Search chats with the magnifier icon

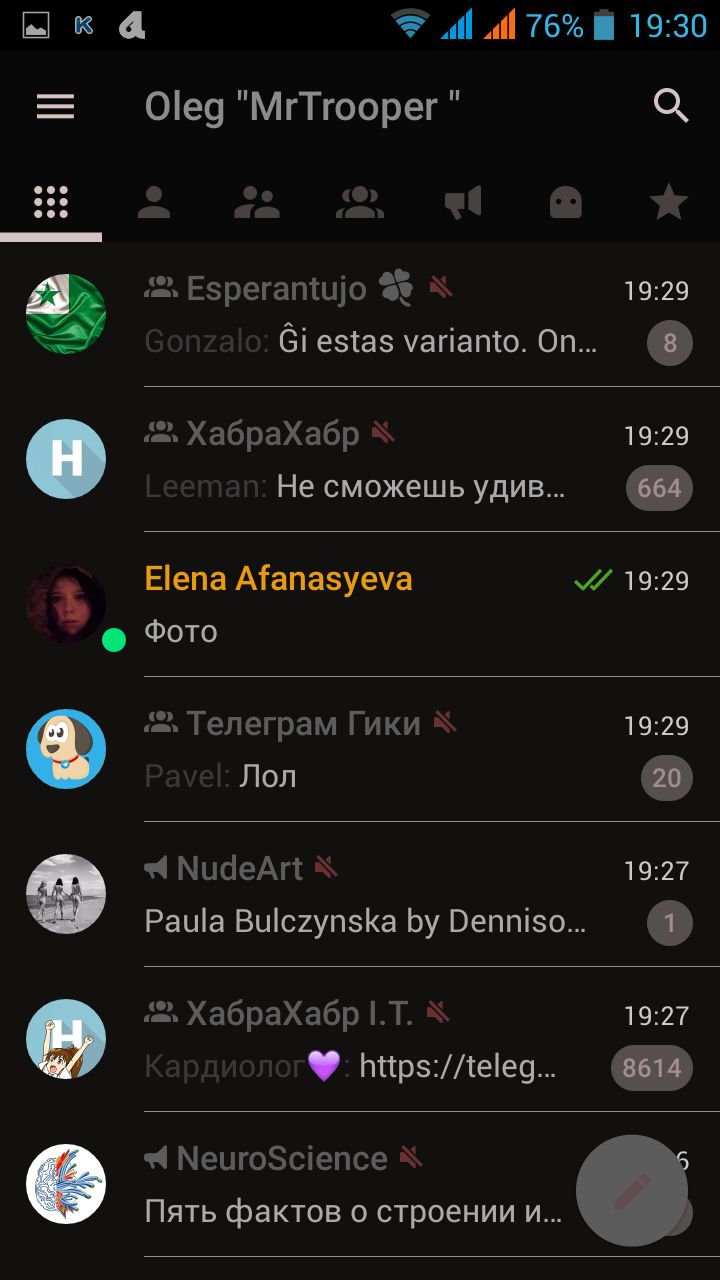pyautogui.click(x=671, y=105)
